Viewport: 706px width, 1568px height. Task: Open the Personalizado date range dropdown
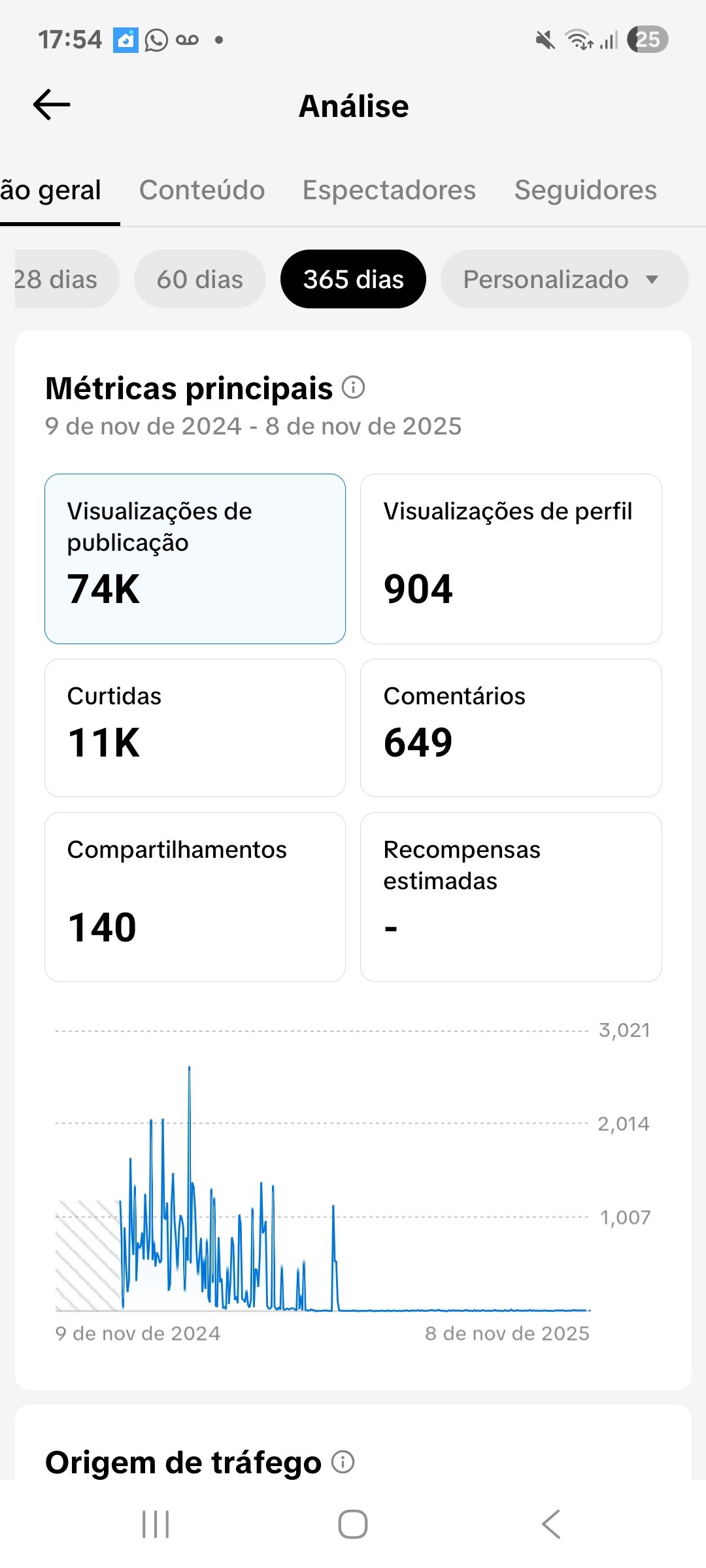pyautogui.click(x=563, y=280)
